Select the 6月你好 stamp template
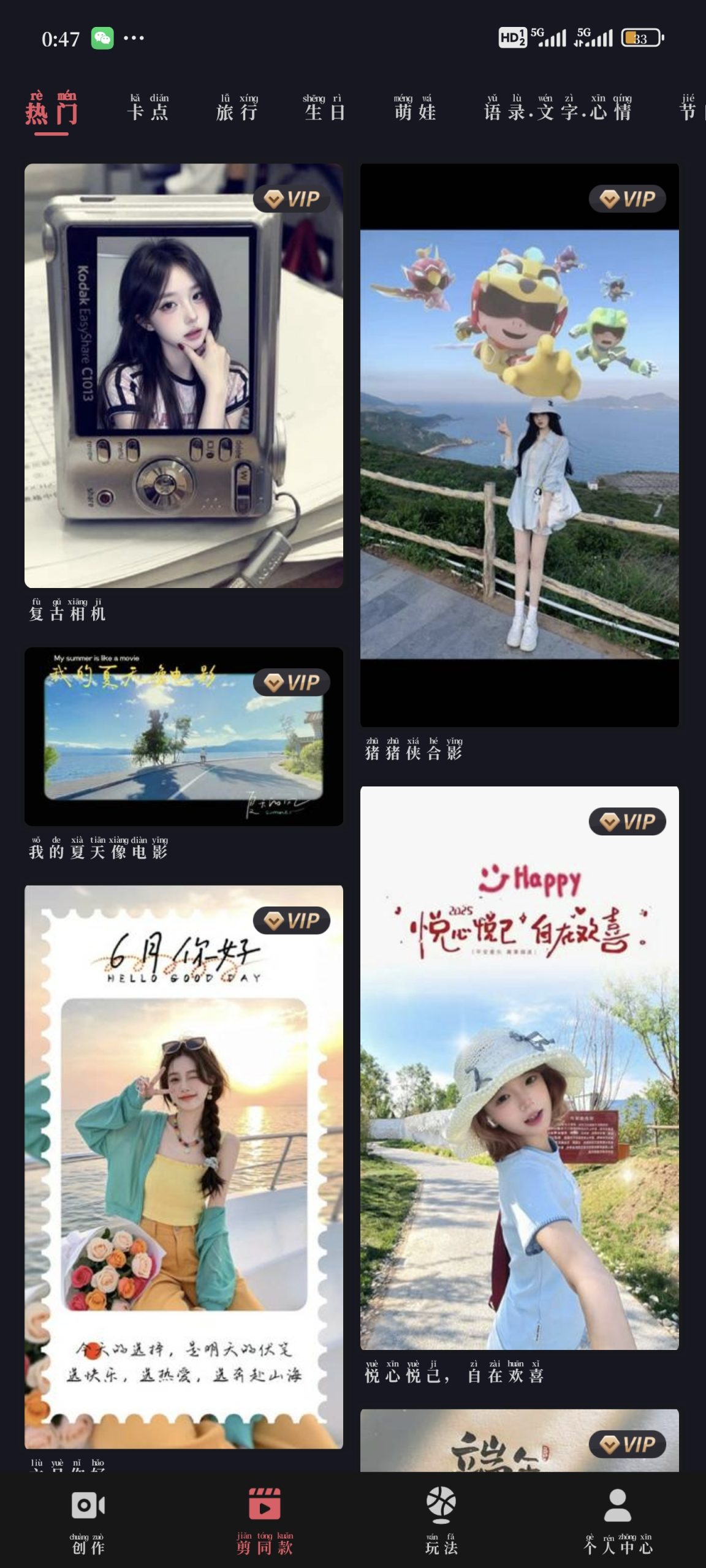706x1568 pixels. 184,1166
